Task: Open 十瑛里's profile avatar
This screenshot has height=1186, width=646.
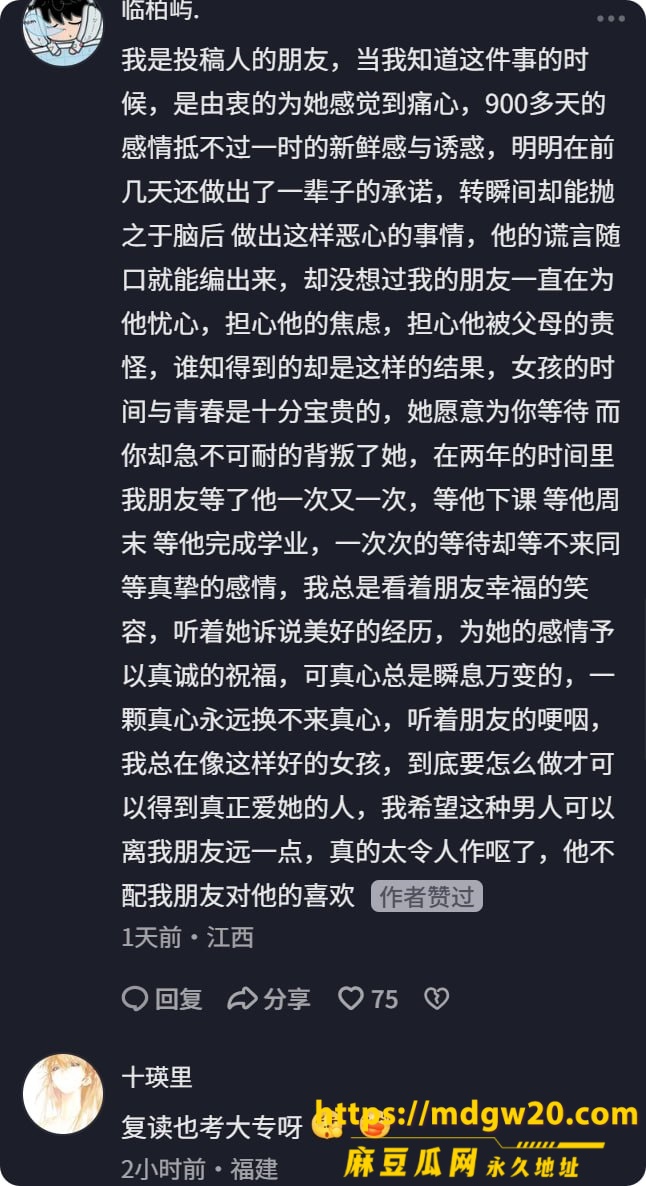Action: point(63,1093)
